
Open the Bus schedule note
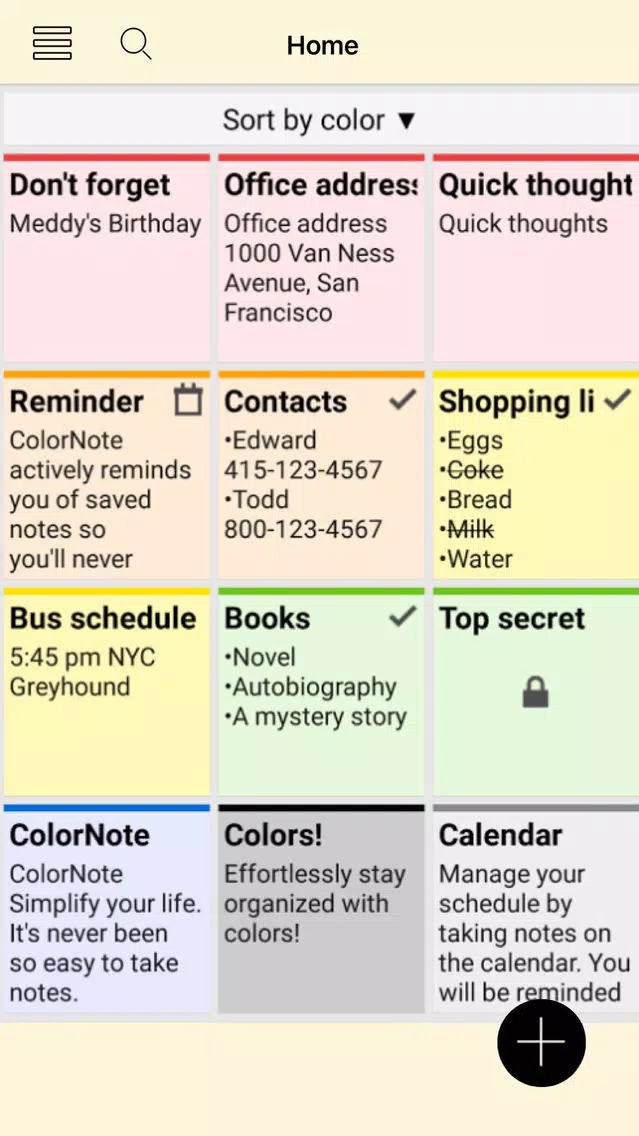(x=106, y=692)
